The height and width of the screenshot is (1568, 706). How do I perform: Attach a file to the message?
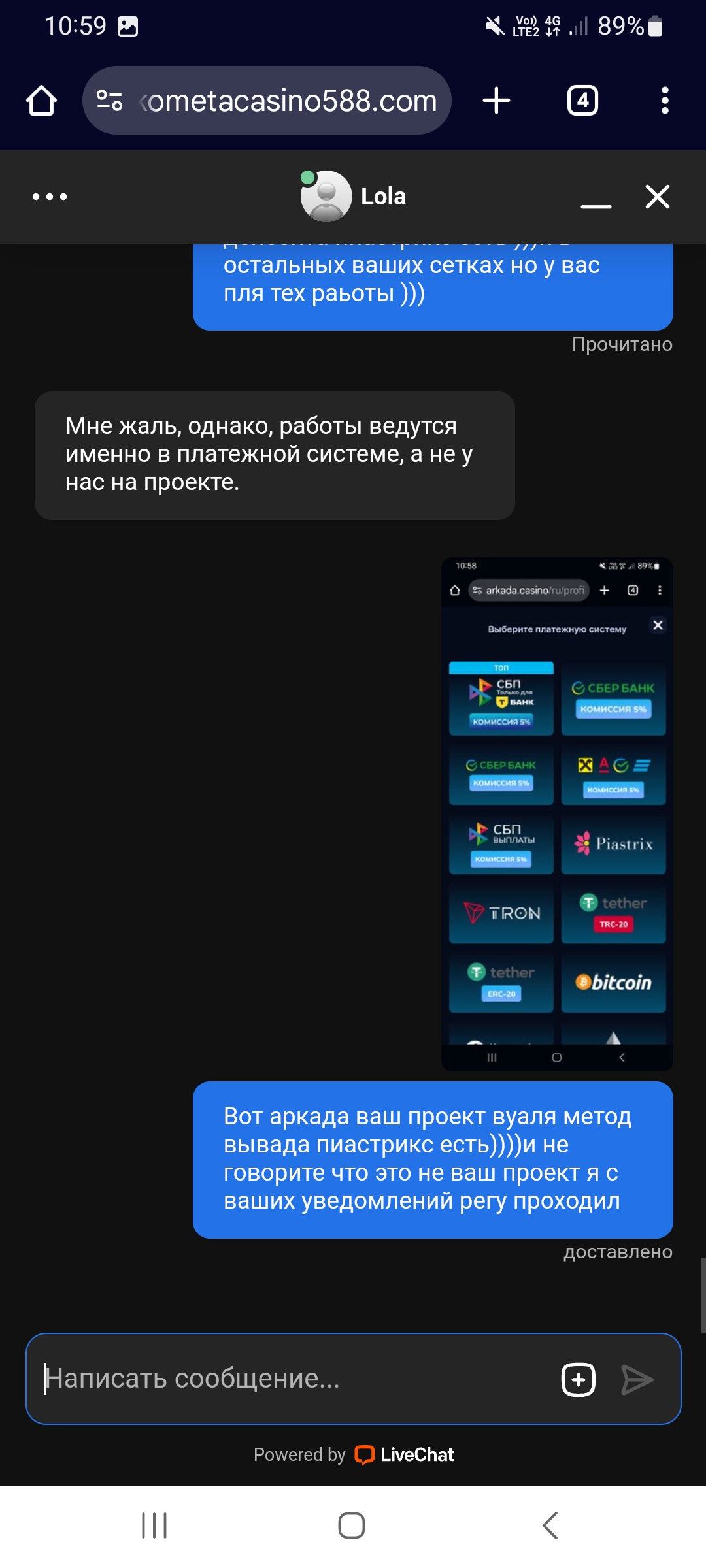(x=579, y=1380)
